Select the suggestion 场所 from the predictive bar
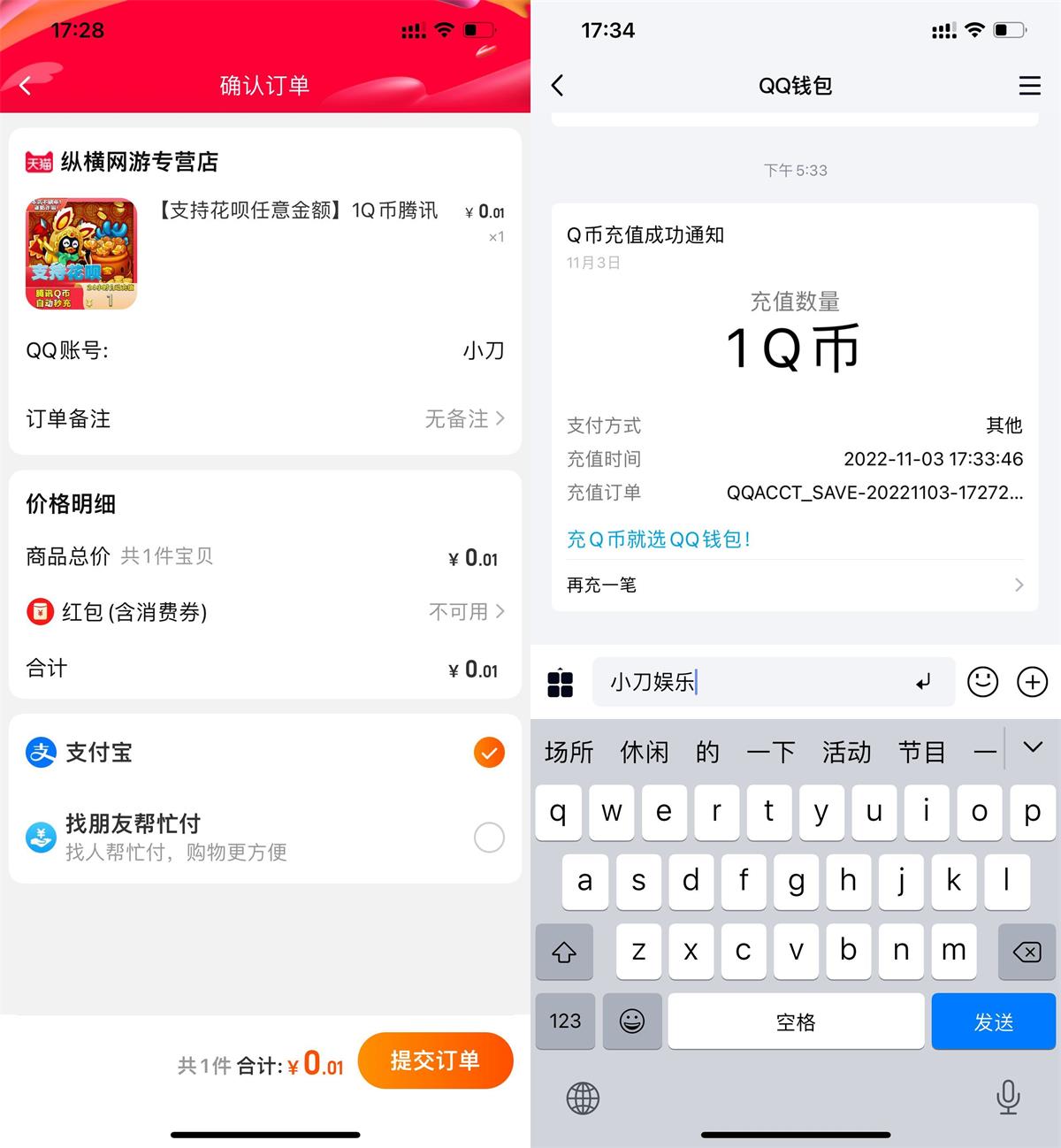The height and width of the screenshot is (1148, 1061). point(569,751)
